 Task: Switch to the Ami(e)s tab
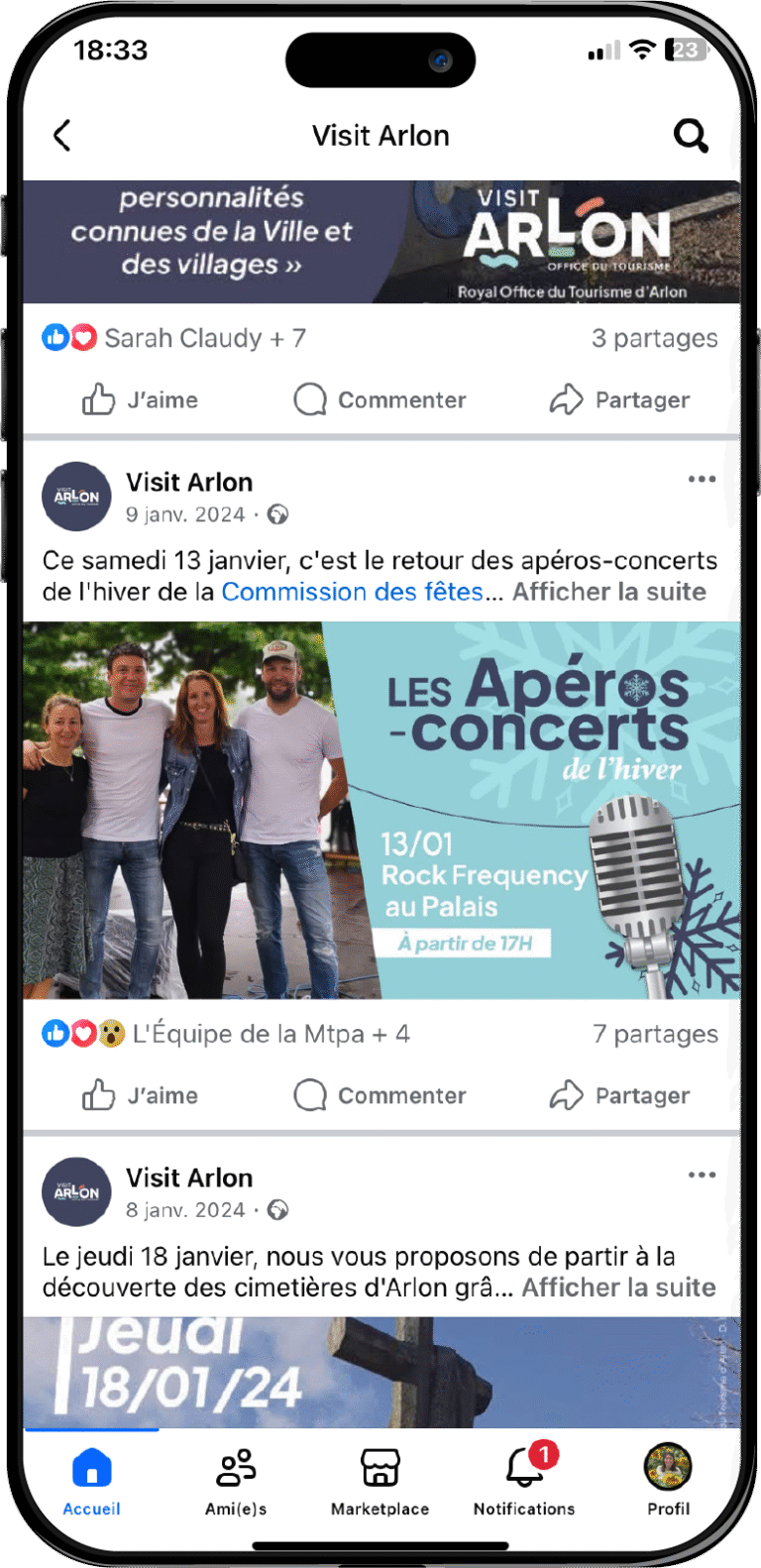pos(236,1481)
